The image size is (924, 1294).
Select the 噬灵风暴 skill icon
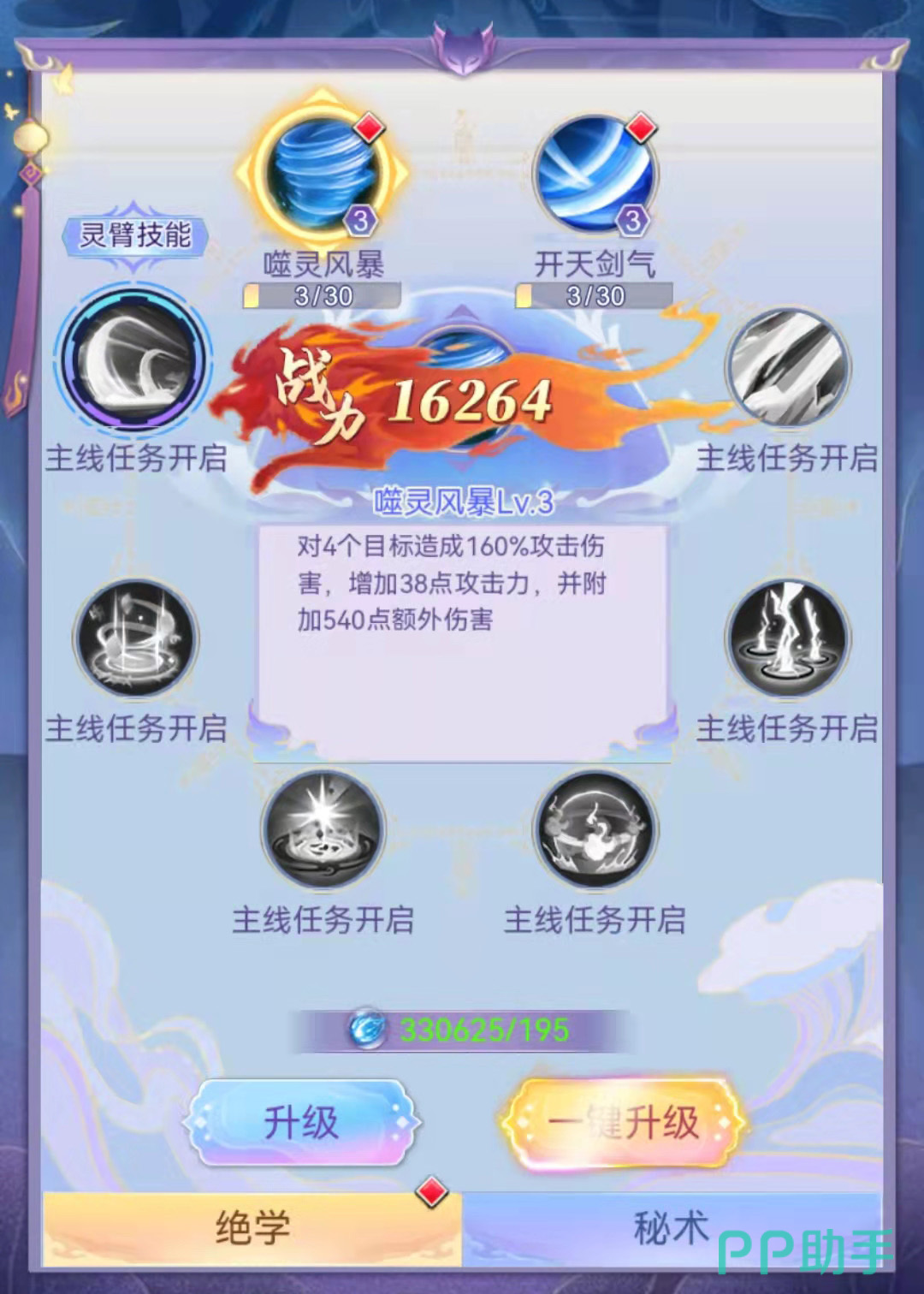click(323, 174)
